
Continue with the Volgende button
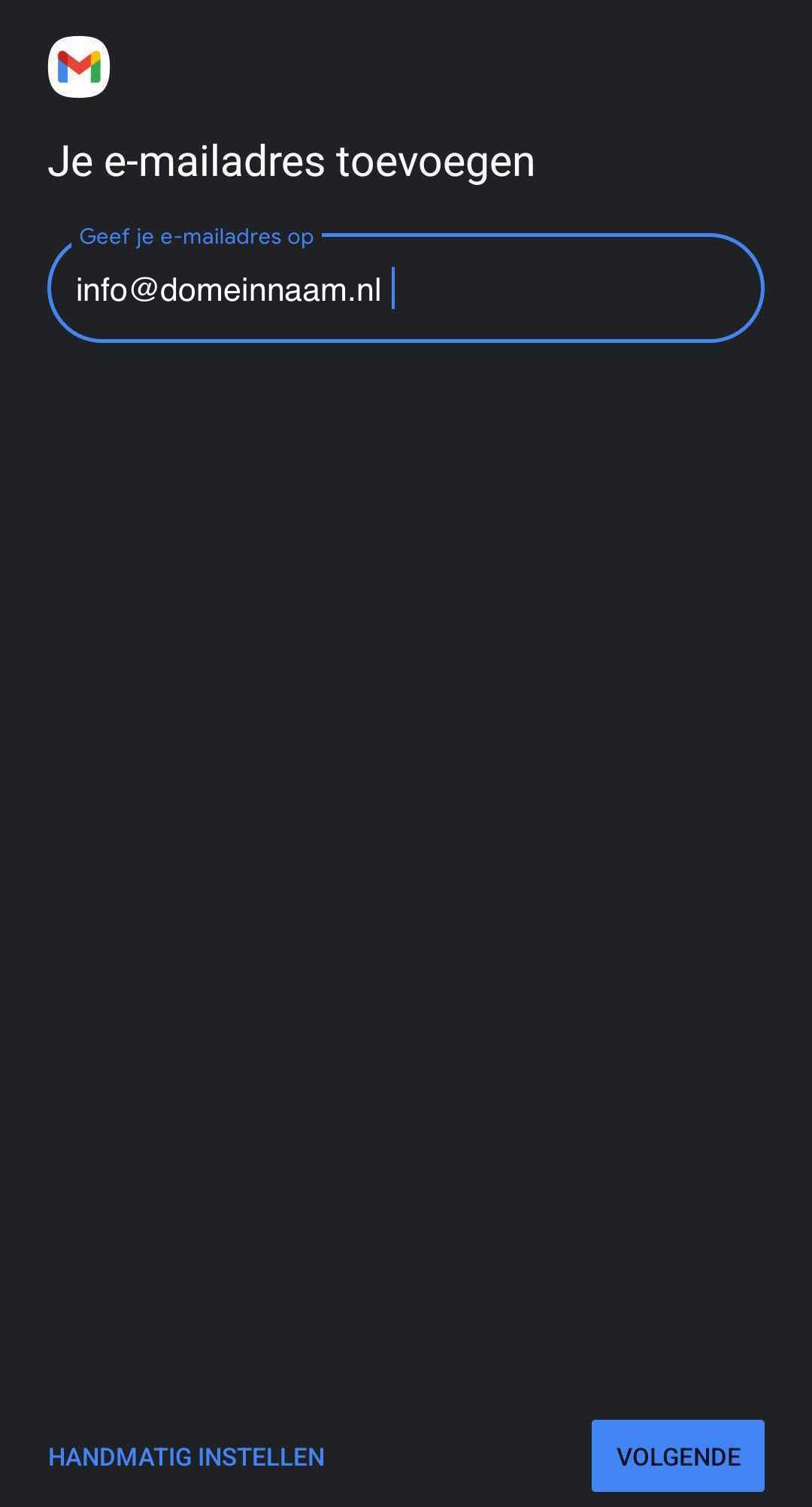point(678,1456)
